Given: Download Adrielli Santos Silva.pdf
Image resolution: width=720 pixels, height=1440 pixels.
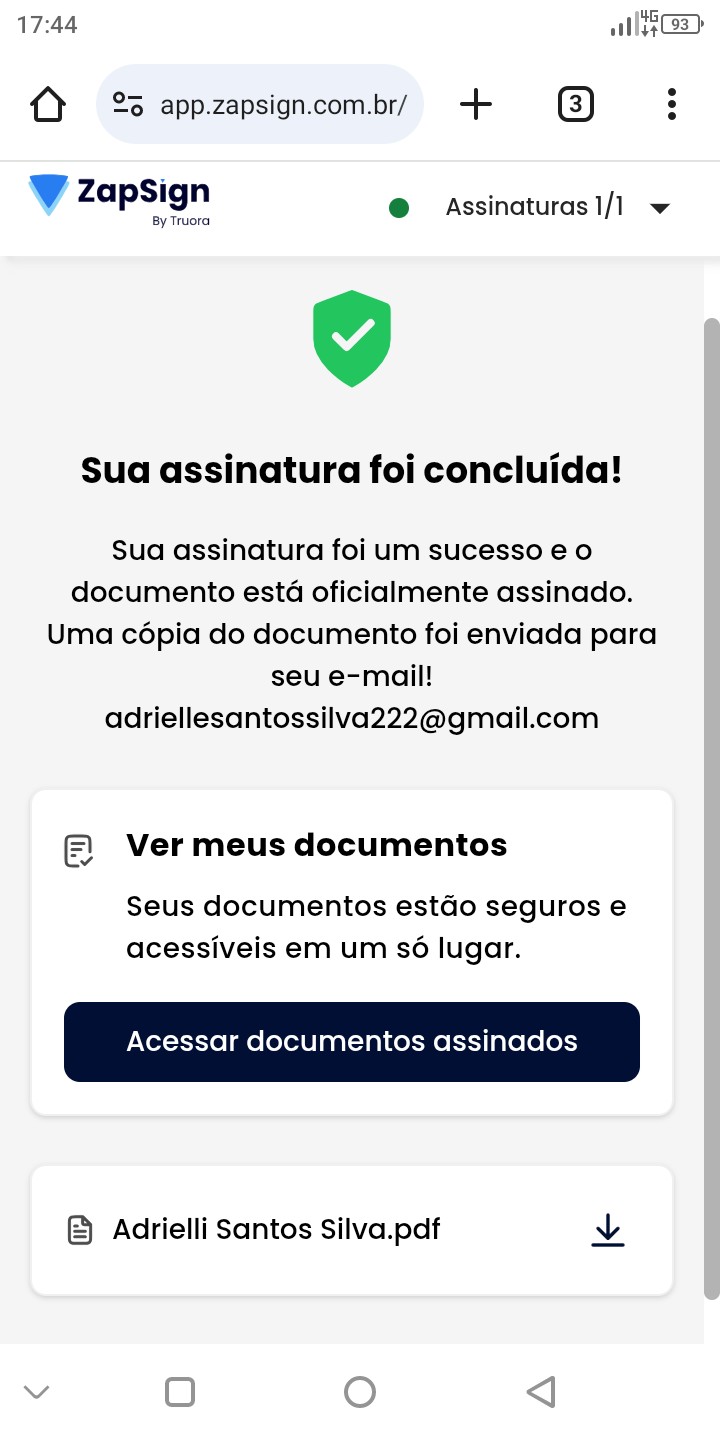Looking at the screenshot, I should pyautogui.click(x=607, y=1230).
